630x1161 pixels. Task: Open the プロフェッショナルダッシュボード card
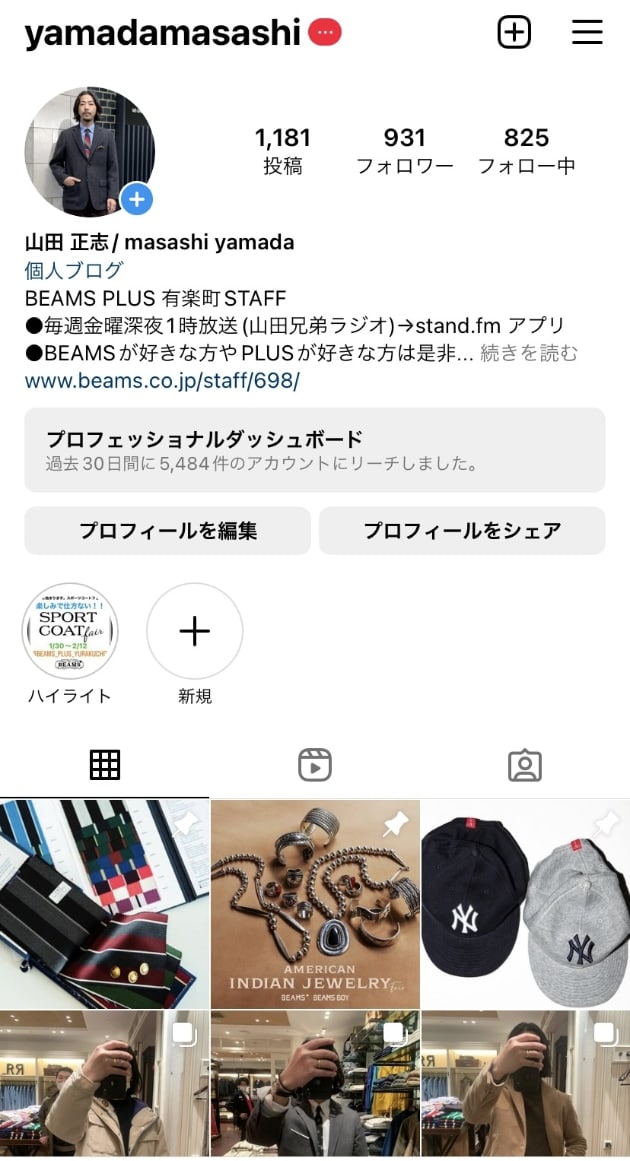(314, 450)
